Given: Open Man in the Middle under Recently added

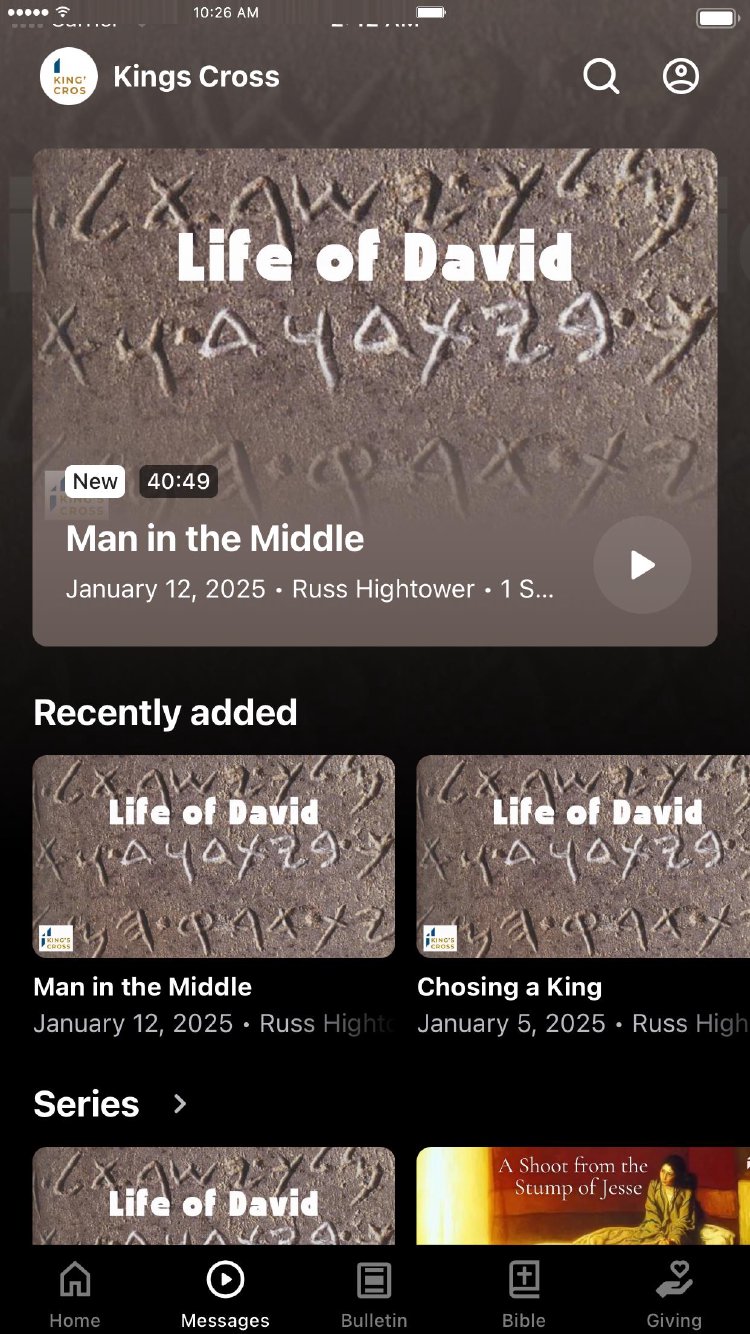Looking at the screenshot, I should click(x=213, y=857).
